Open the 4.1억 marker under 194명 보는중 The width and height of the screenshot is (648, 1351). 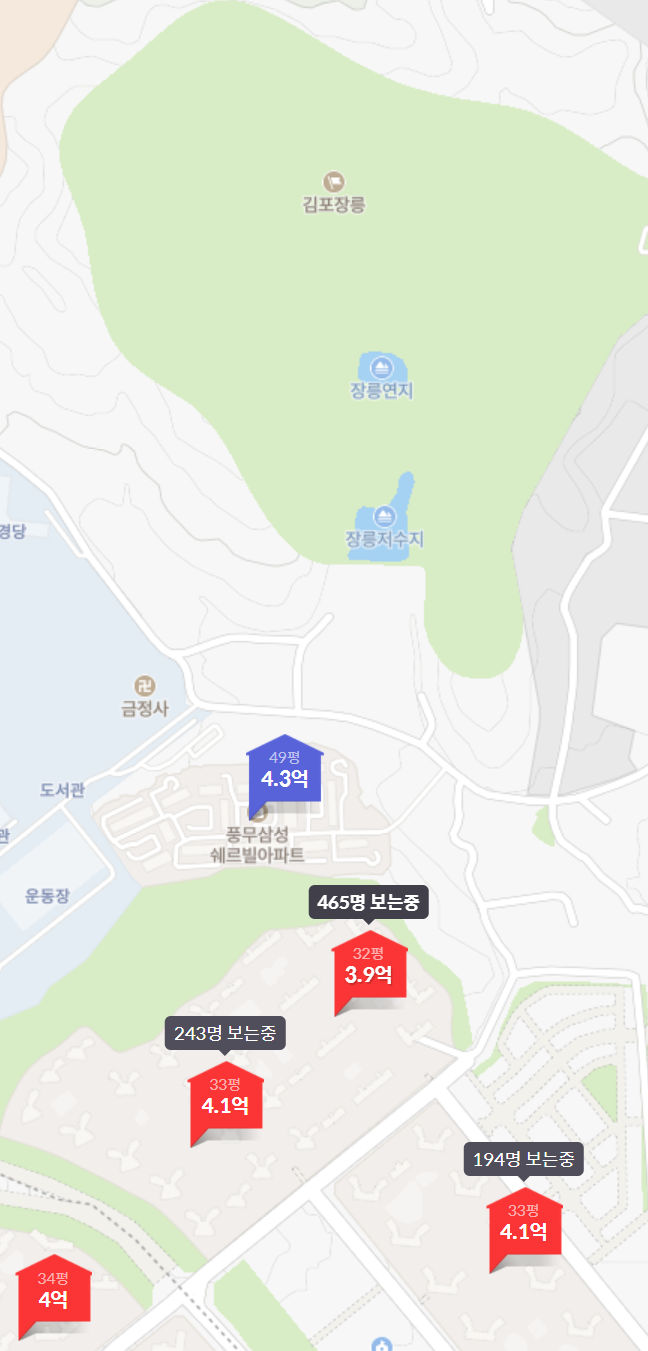click(524, 1225)
